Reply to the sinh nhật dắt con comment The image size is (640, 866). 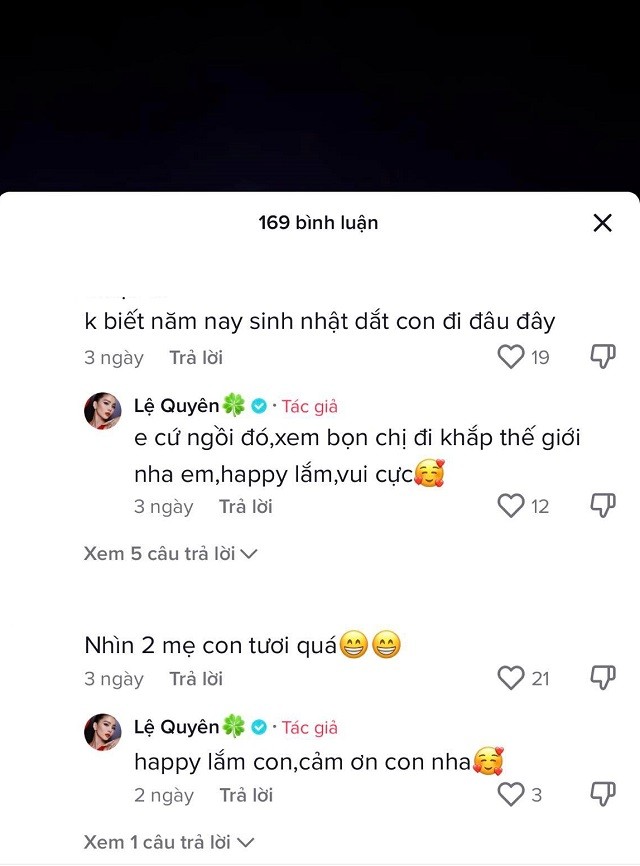click(x=196, y=357)
